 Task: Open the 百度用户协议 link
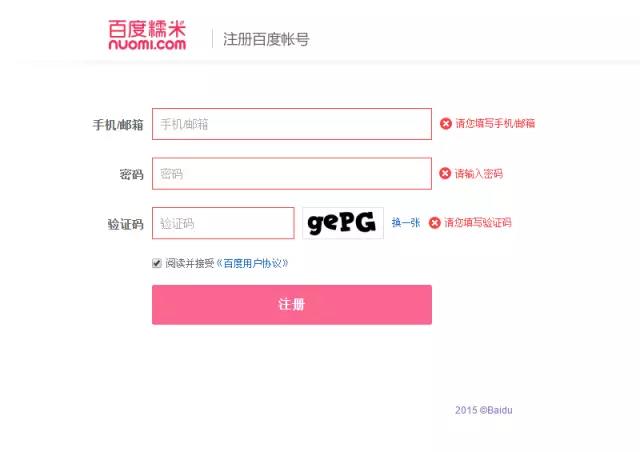(x=255, y=263)
